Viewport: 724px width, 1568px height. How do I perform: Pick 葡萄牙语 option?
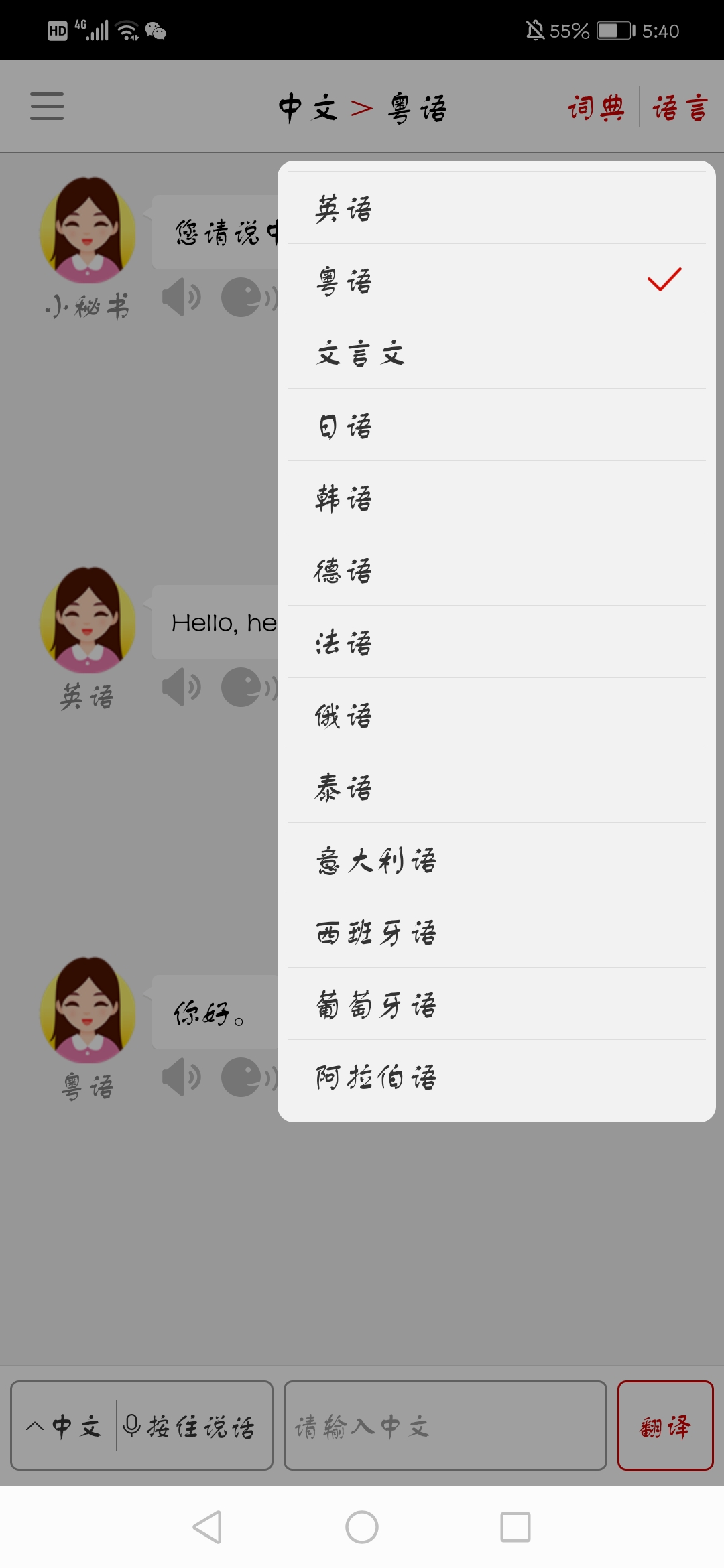[496, 1004]
